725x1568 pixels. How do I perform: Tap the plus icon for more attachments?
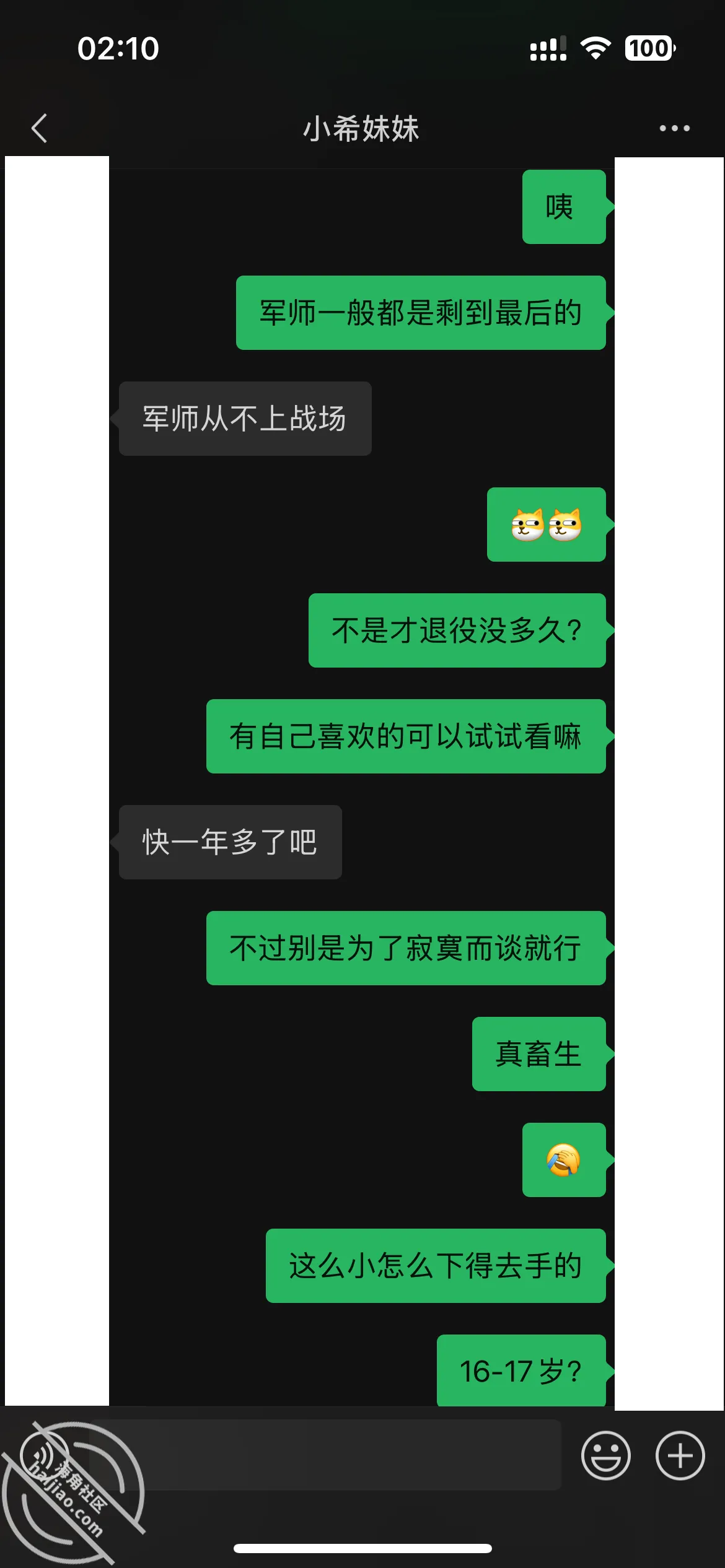click(x=680, y=1455)
